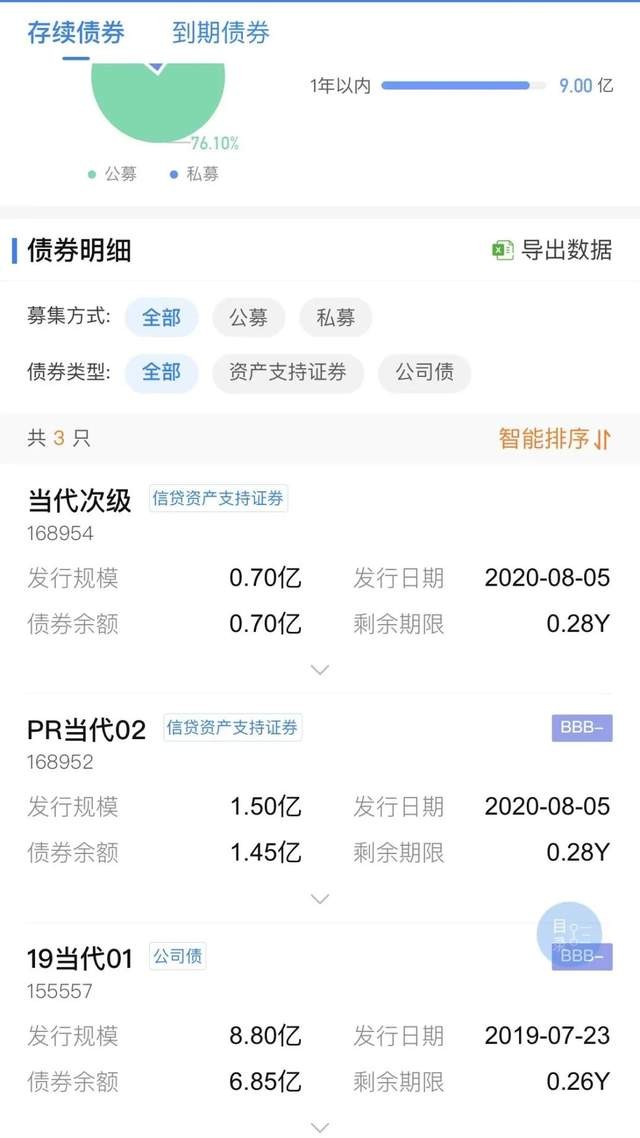
Task: Export data via 导出数据
Action: [x=552, y=250]
